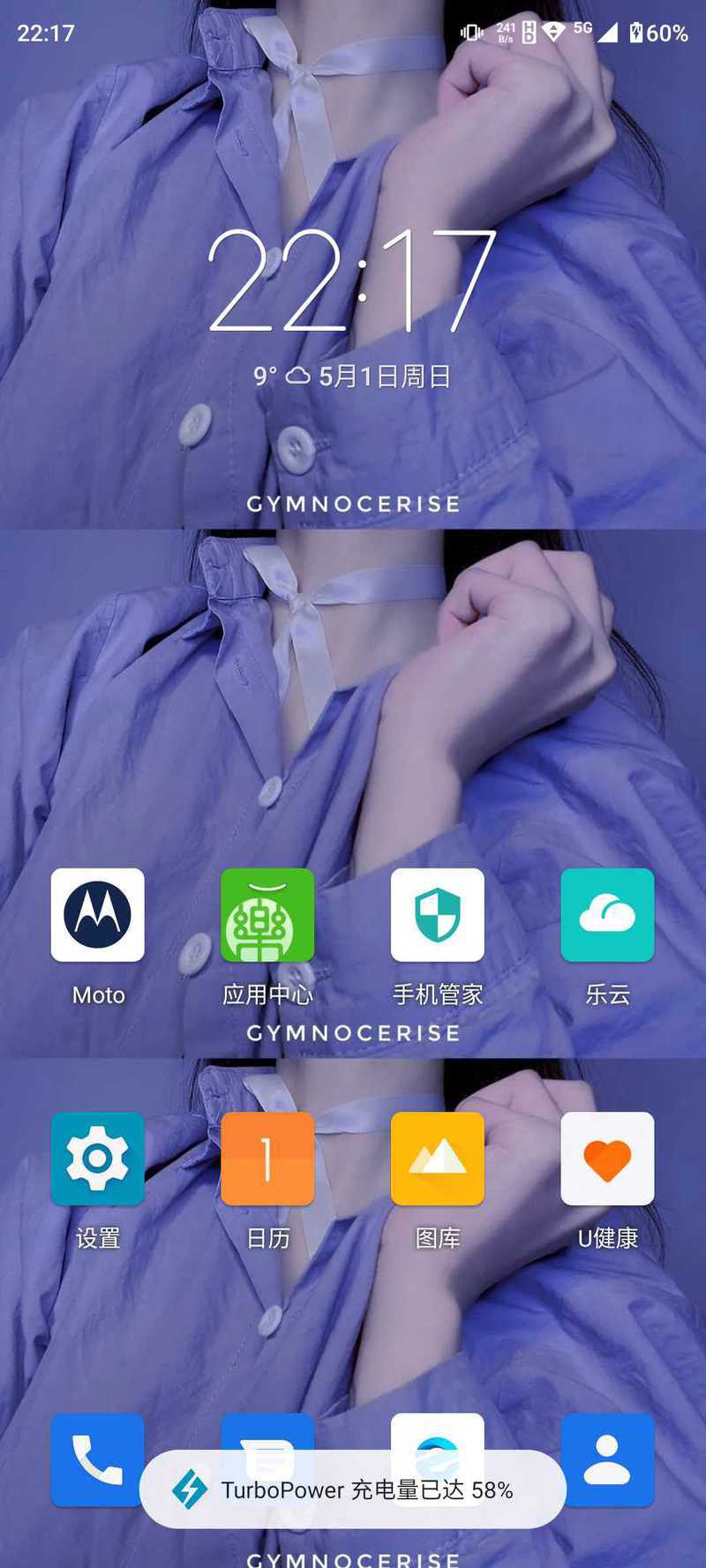Tap the 22:17 clock widget
The height and width of the screenshot is (1568, 706).
point(352,281)
